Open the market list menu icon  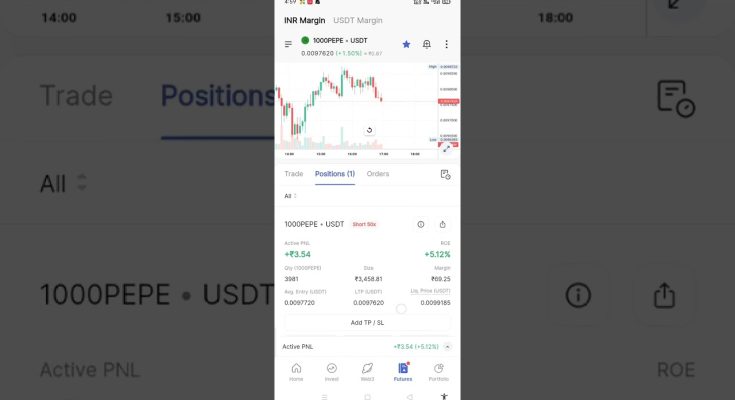(x=289, y=44)
